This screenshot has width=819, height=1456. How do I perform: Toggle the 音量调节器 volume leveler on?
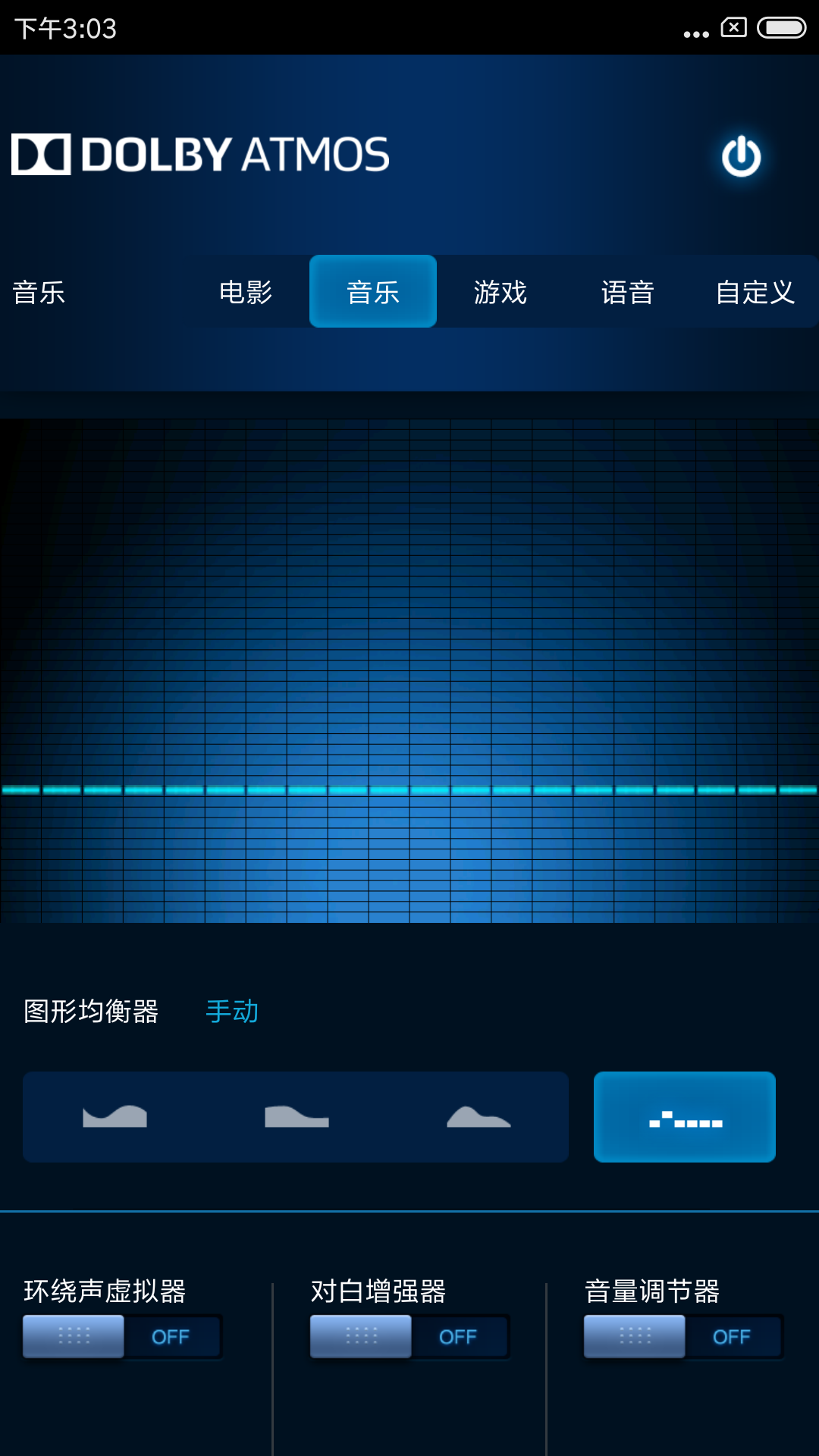[x=683, y=1336]
